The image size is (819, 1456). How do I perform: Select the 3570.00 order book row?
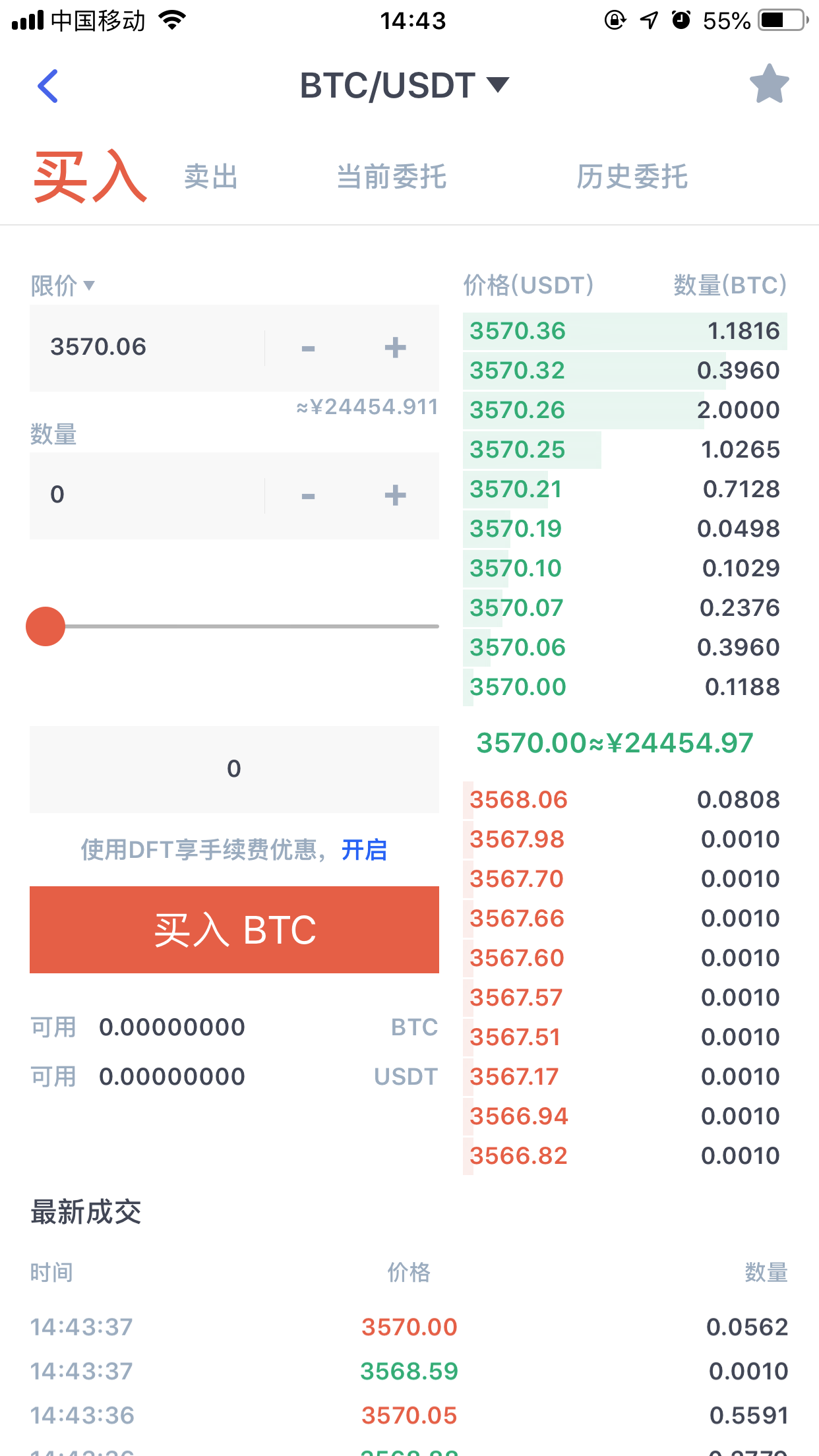click(x=625, y=687)
